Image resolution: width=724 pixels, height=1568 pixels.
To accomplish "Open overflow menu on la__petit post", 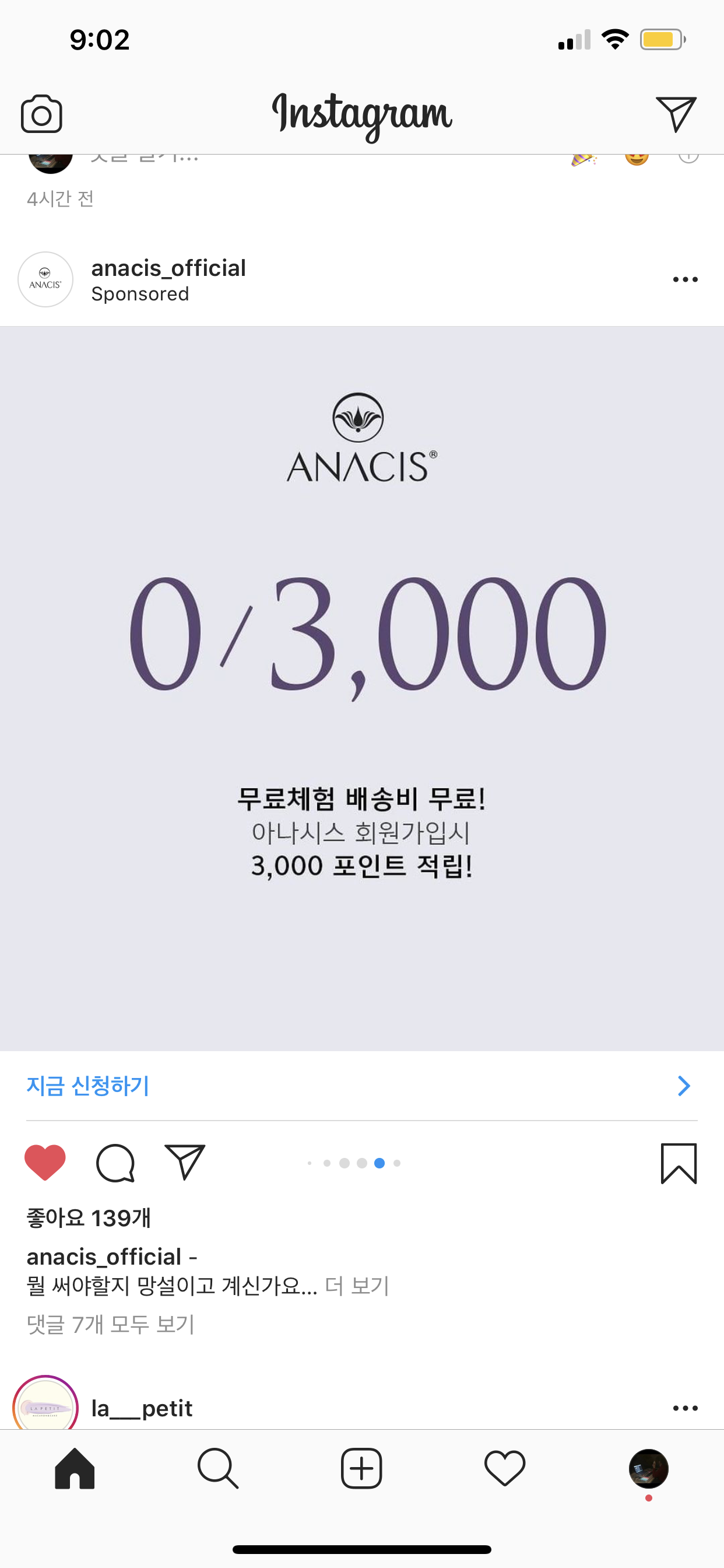I will pos(685,1408).
